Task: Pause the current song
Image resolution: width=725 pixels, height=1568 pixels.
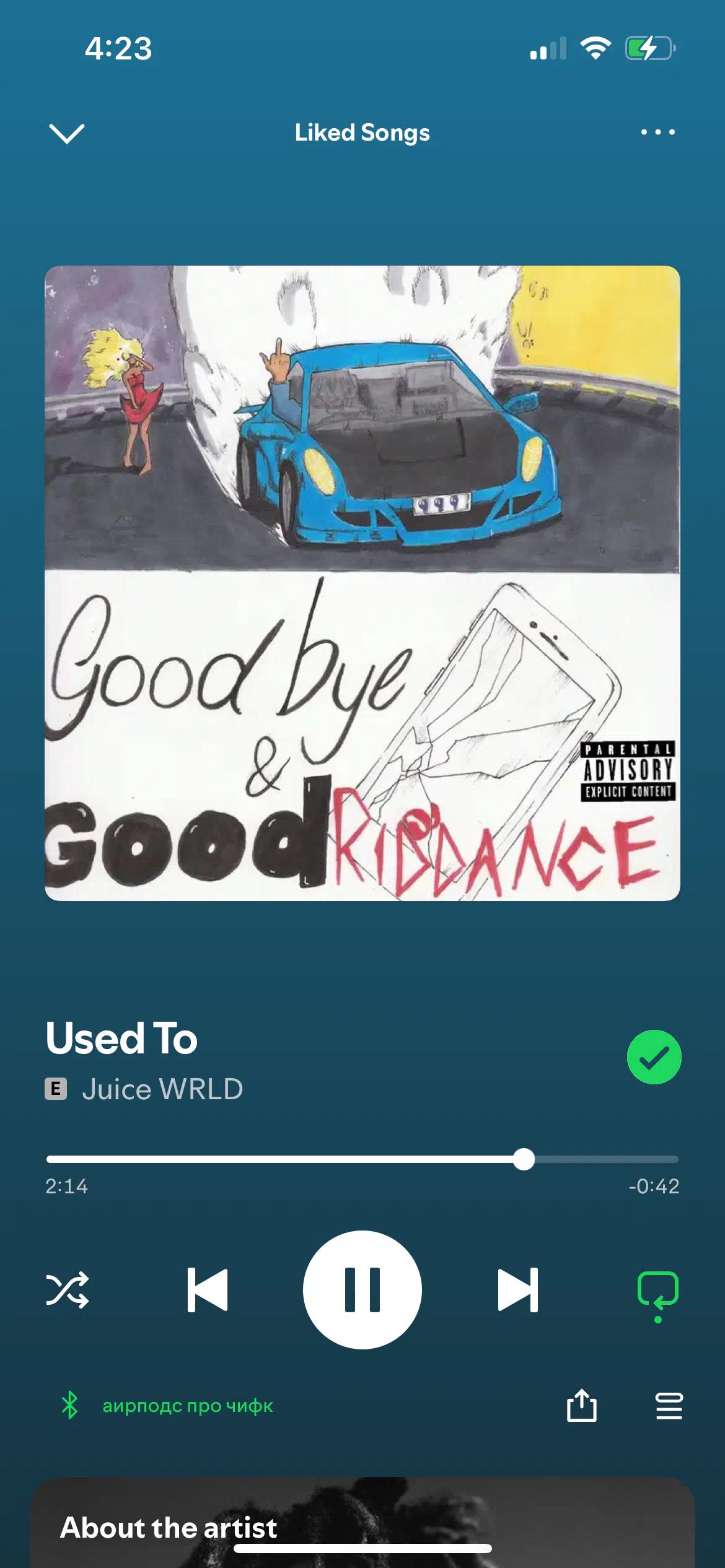Action: pos(362,1290)
